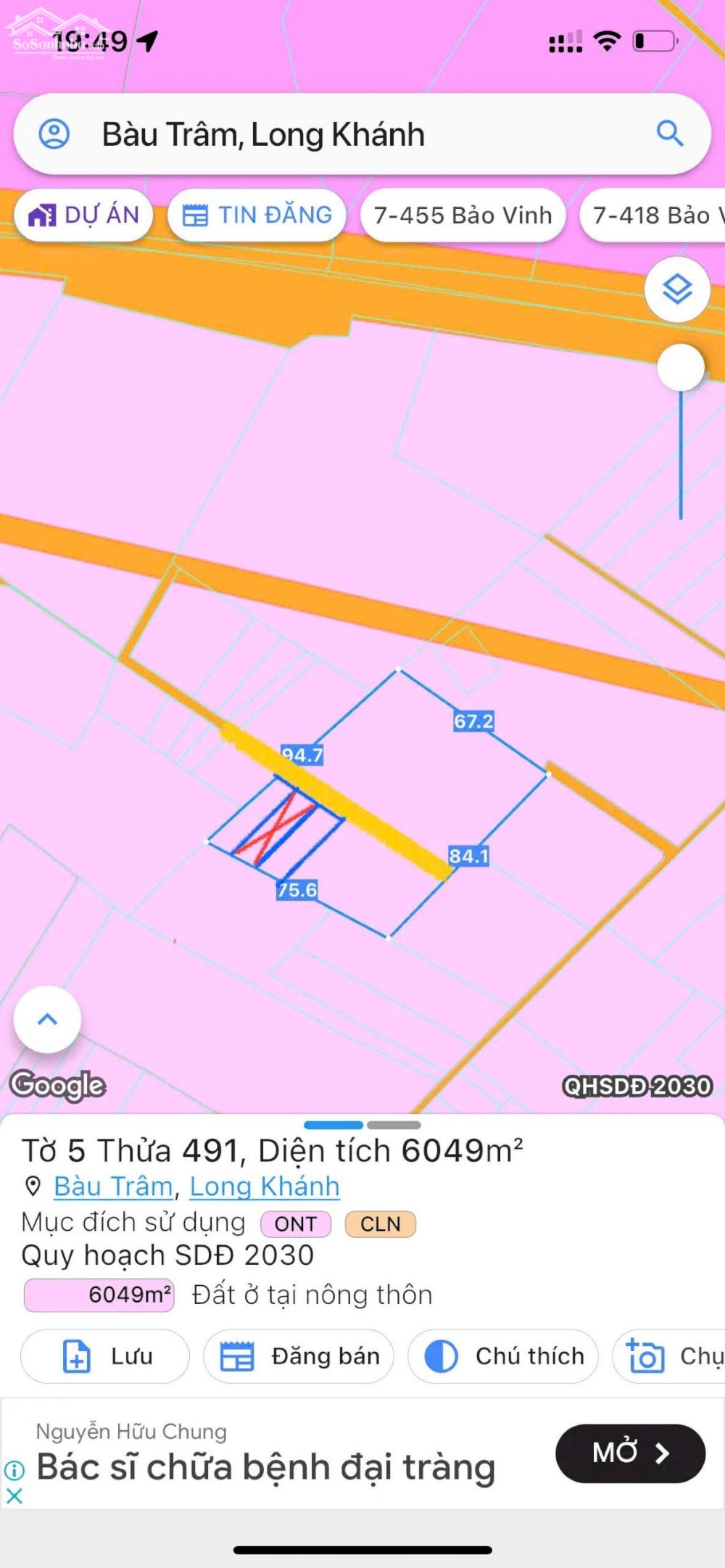
Task: Tap the Bàu Trâm, Long Khánh search field
Action: point(362,134)
